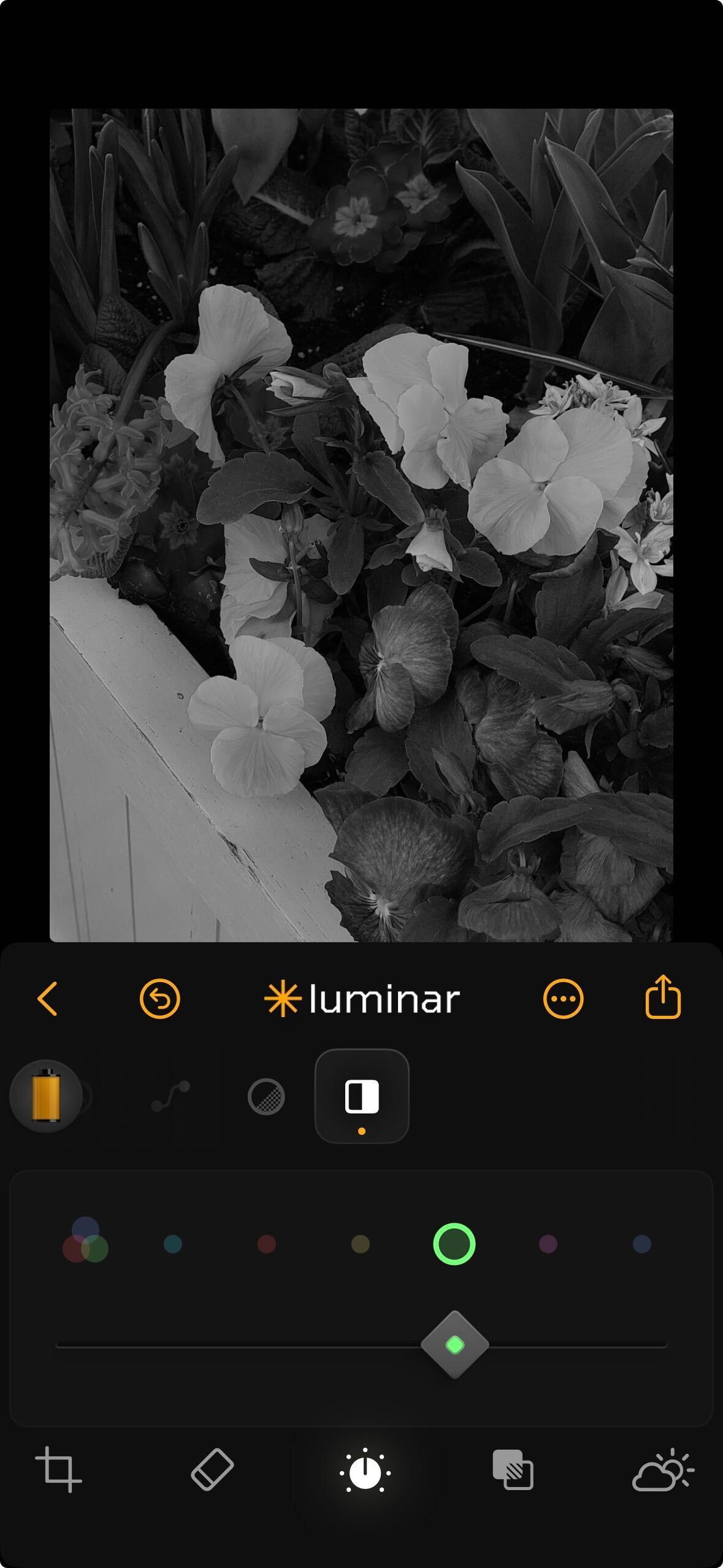Tap the black and white tool
Image resolution: width=723 pixels, height=1568 pixels.
(x=362, y=1096)
